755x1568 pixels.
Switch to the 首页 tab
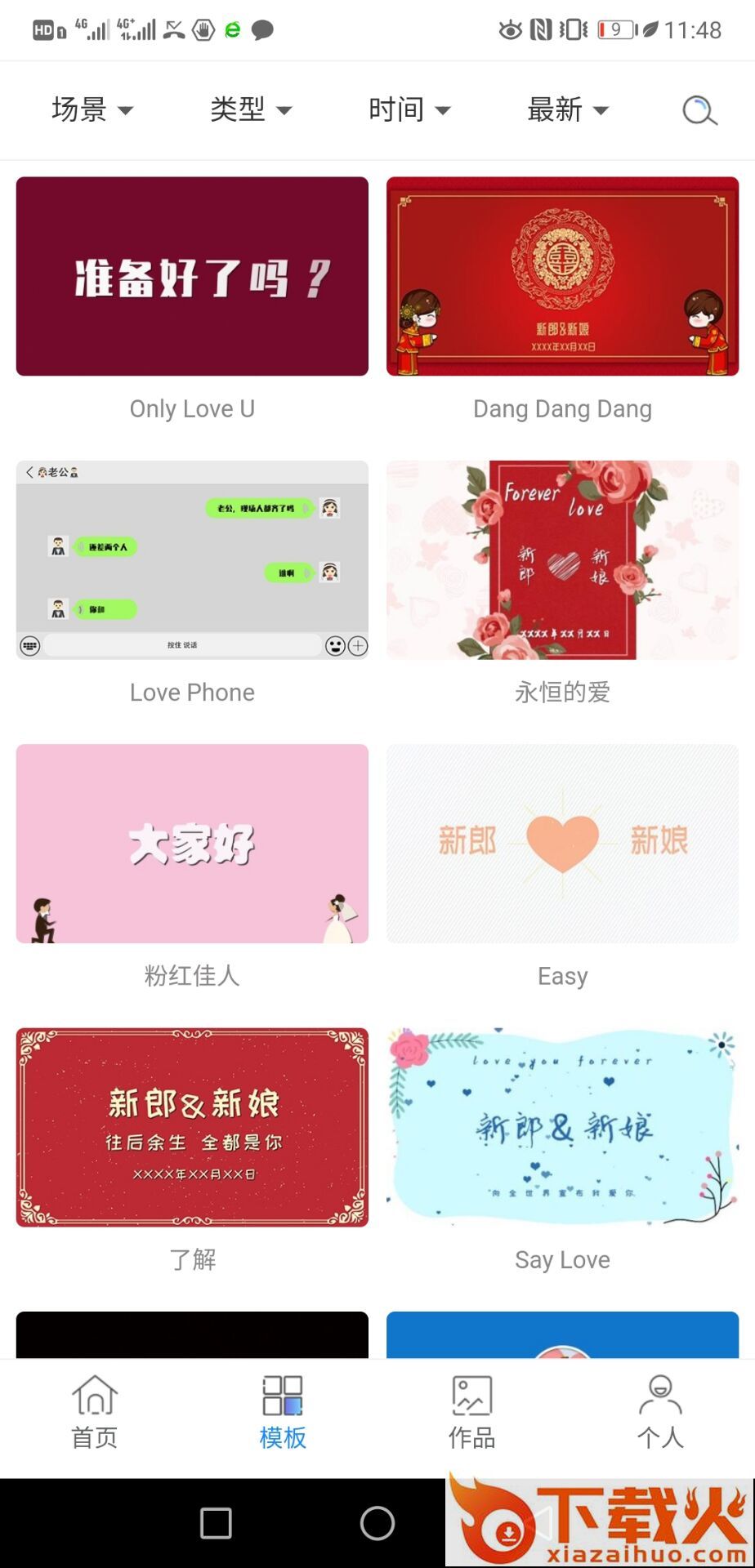pyautogui.click(x=95, y=1411)
